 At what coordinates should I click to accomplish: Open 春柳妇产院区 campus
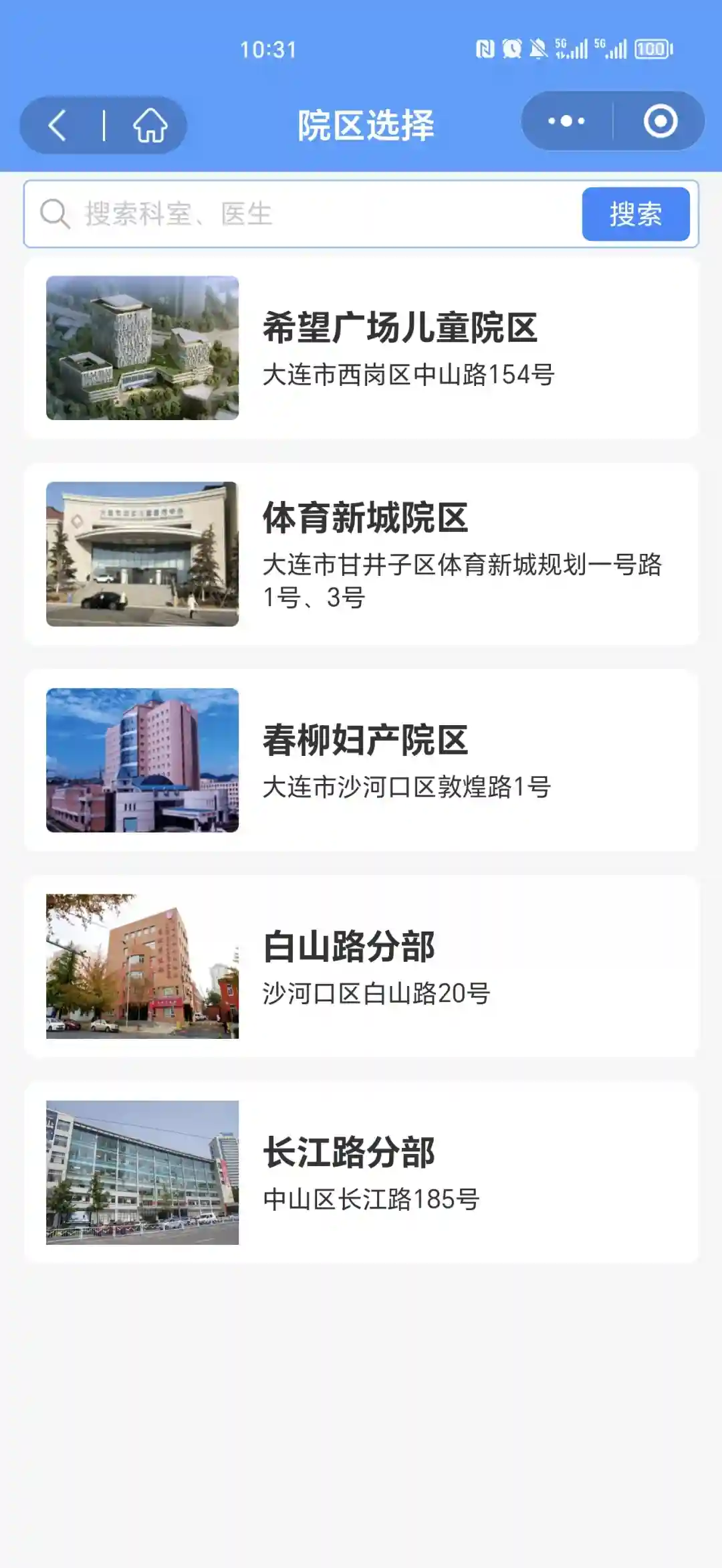pyautogui.click(x=361, y=760)
